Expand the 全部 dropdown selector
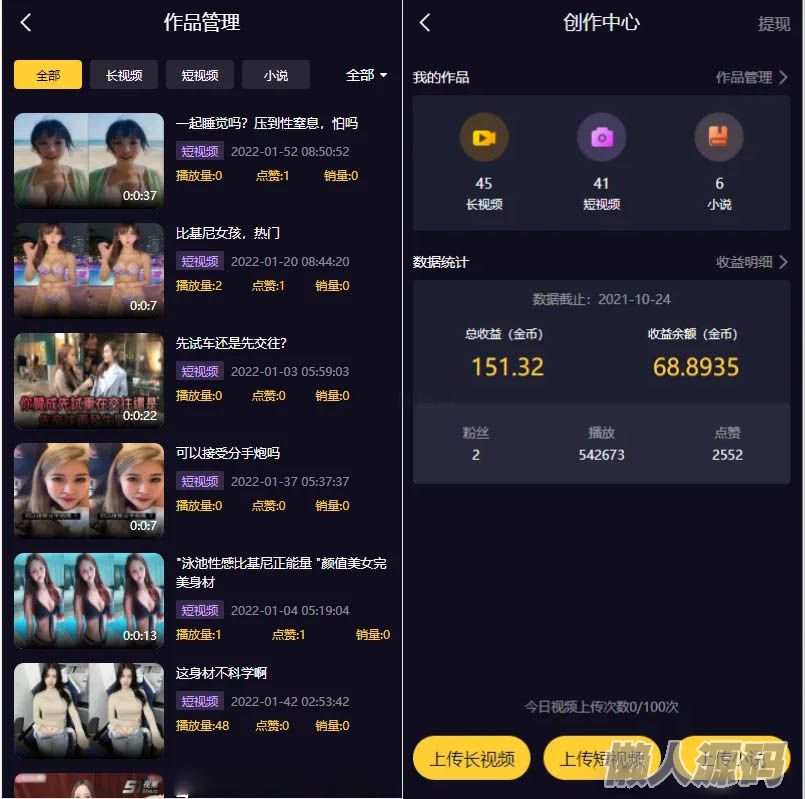Viewport: 805px width, 799px height. [366, 75]
